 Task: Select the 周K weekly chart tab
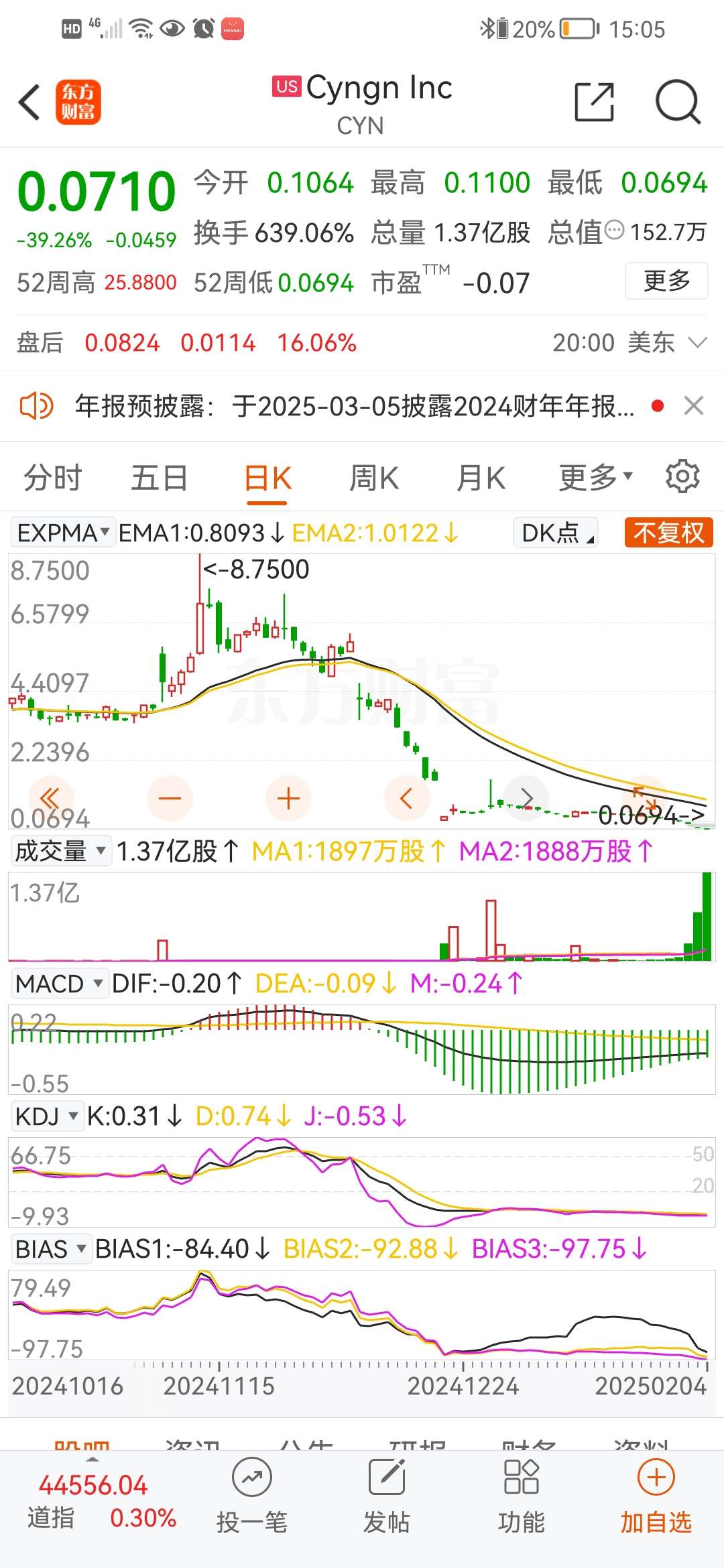click(374, 478)
